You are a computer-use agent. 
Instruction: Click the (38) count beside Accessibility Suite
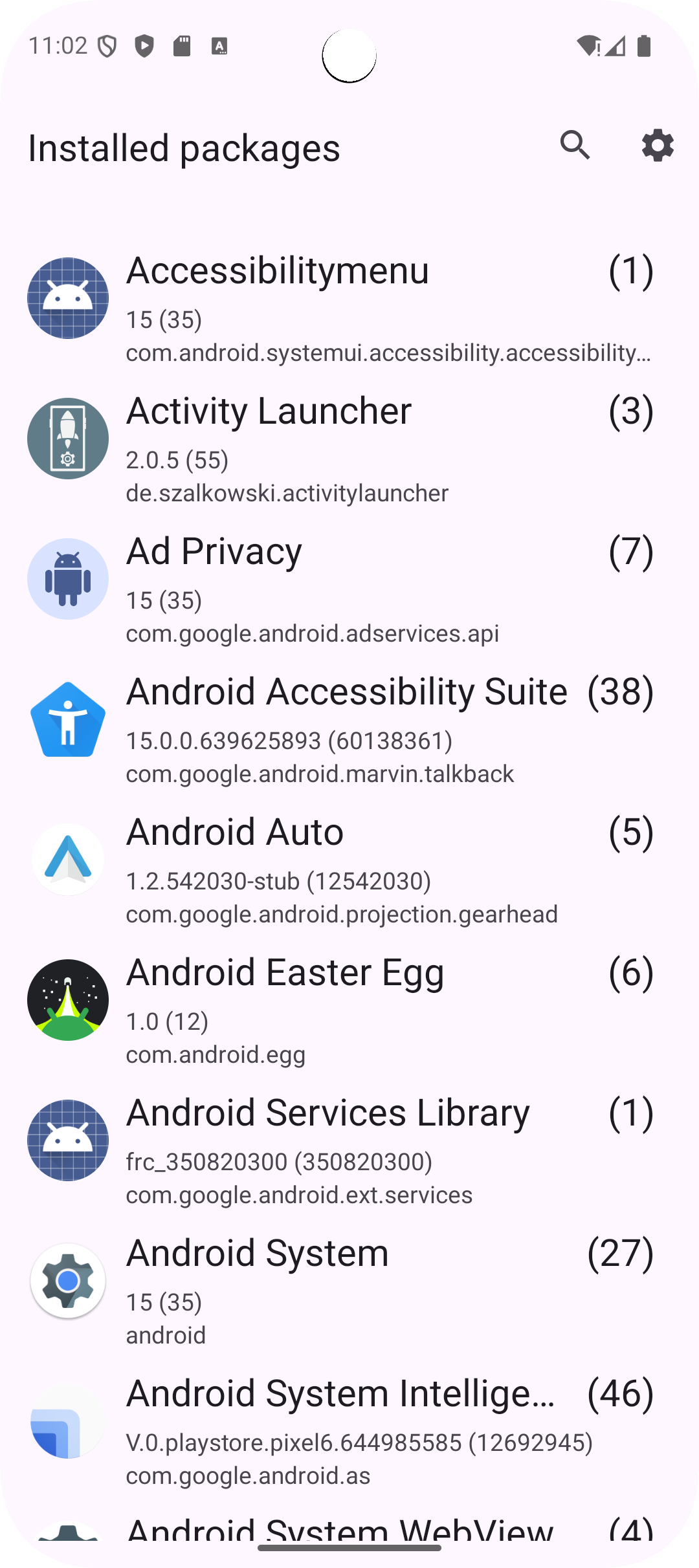[622, 692]
